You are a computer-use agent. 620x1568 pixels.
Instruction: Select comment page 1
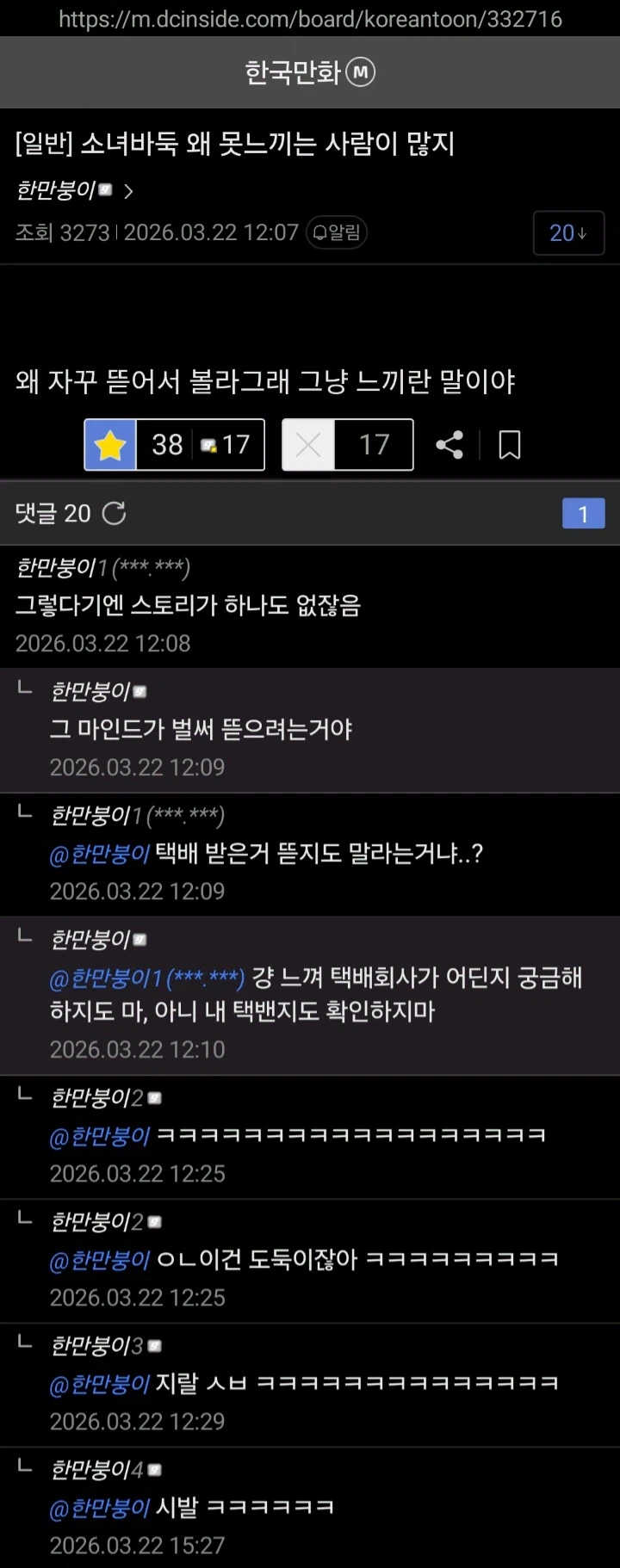pos(583,514)
